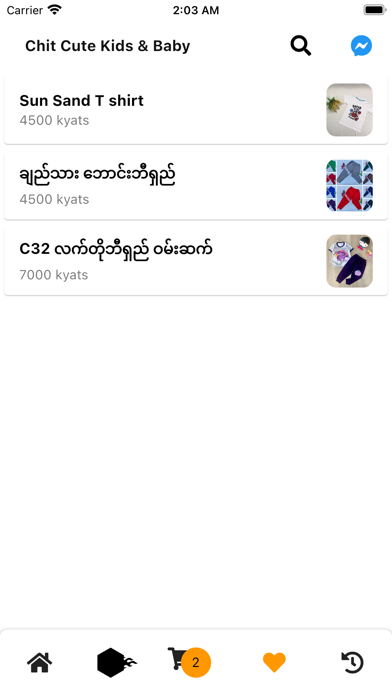This screenshot has height=696, width=392.
Task: Open the Sun Sand T shirt item
Action: tap(196, 110)
